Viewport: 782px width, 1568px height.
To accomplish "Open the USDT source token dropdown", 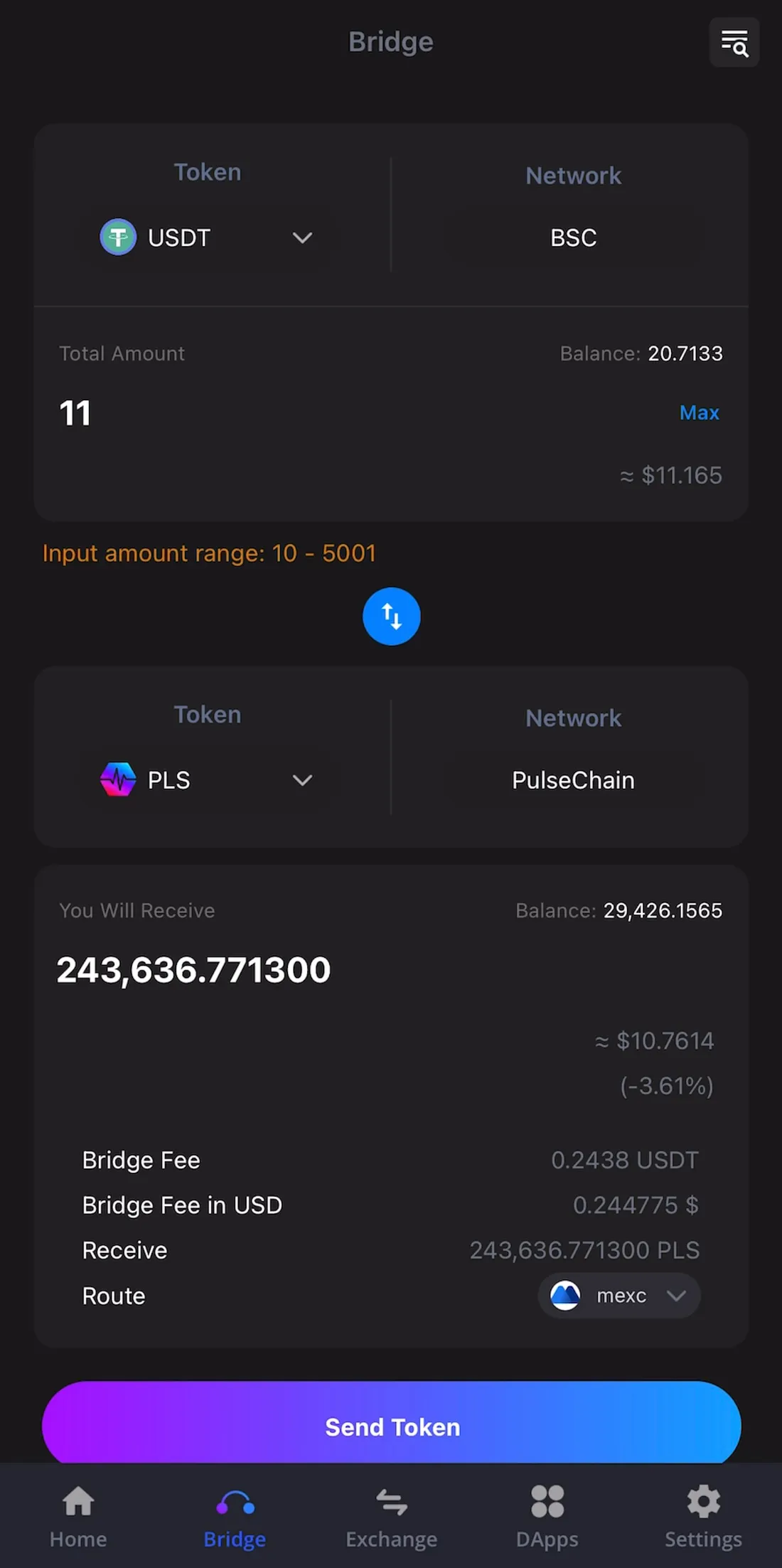I will pos(207,238).
